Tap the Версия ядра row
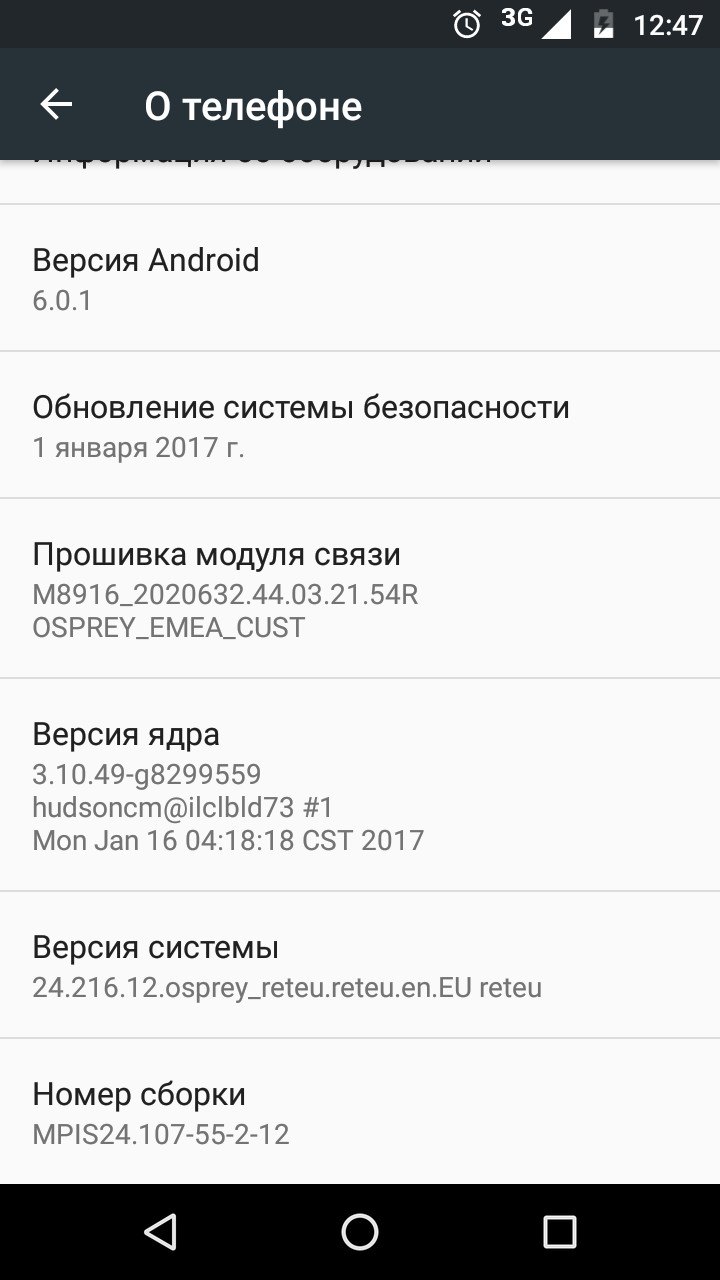The height and width of the screenshot is (1280, 720). click(360, 785)
